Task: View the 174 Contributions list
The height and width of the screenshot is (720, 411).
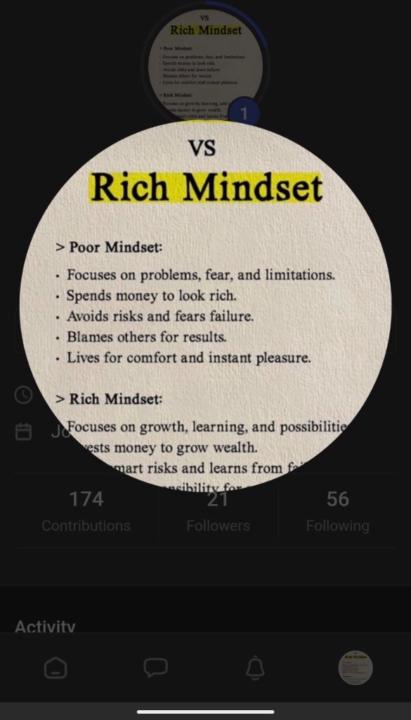Action: tap(86, 512)
